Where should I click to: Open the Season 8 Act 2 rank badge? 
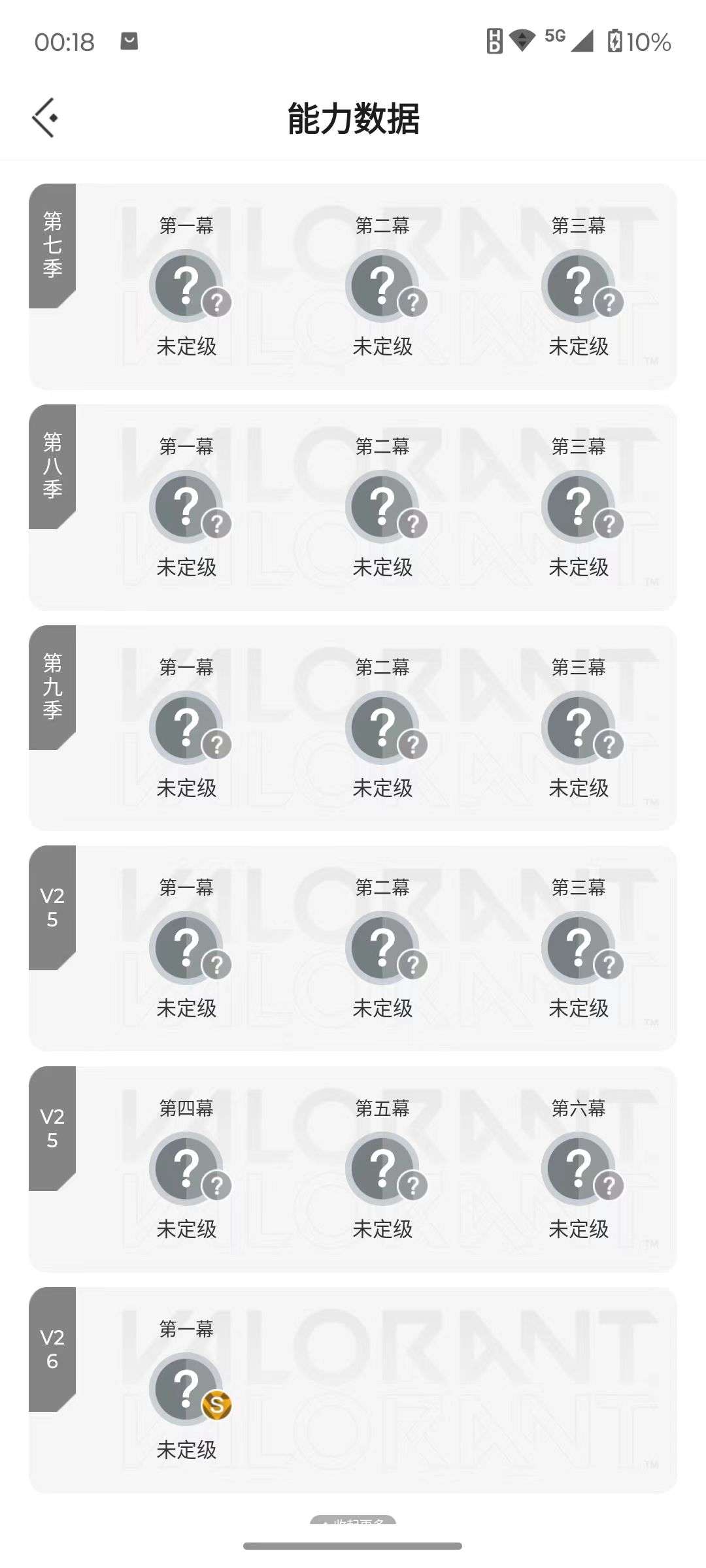[383, 504]
